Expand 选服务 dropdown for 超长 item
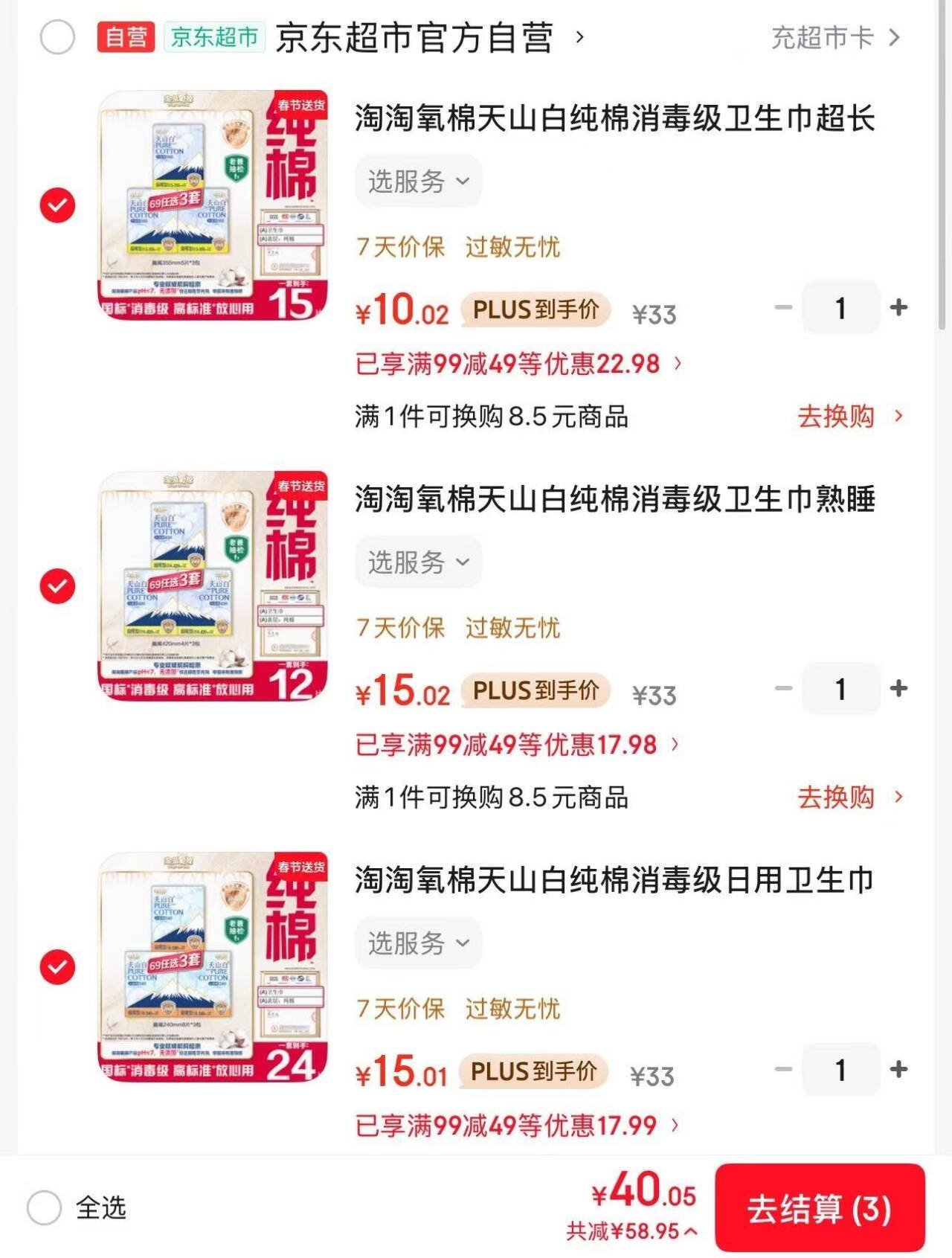 pyautogui.click(x=418, y=181)
